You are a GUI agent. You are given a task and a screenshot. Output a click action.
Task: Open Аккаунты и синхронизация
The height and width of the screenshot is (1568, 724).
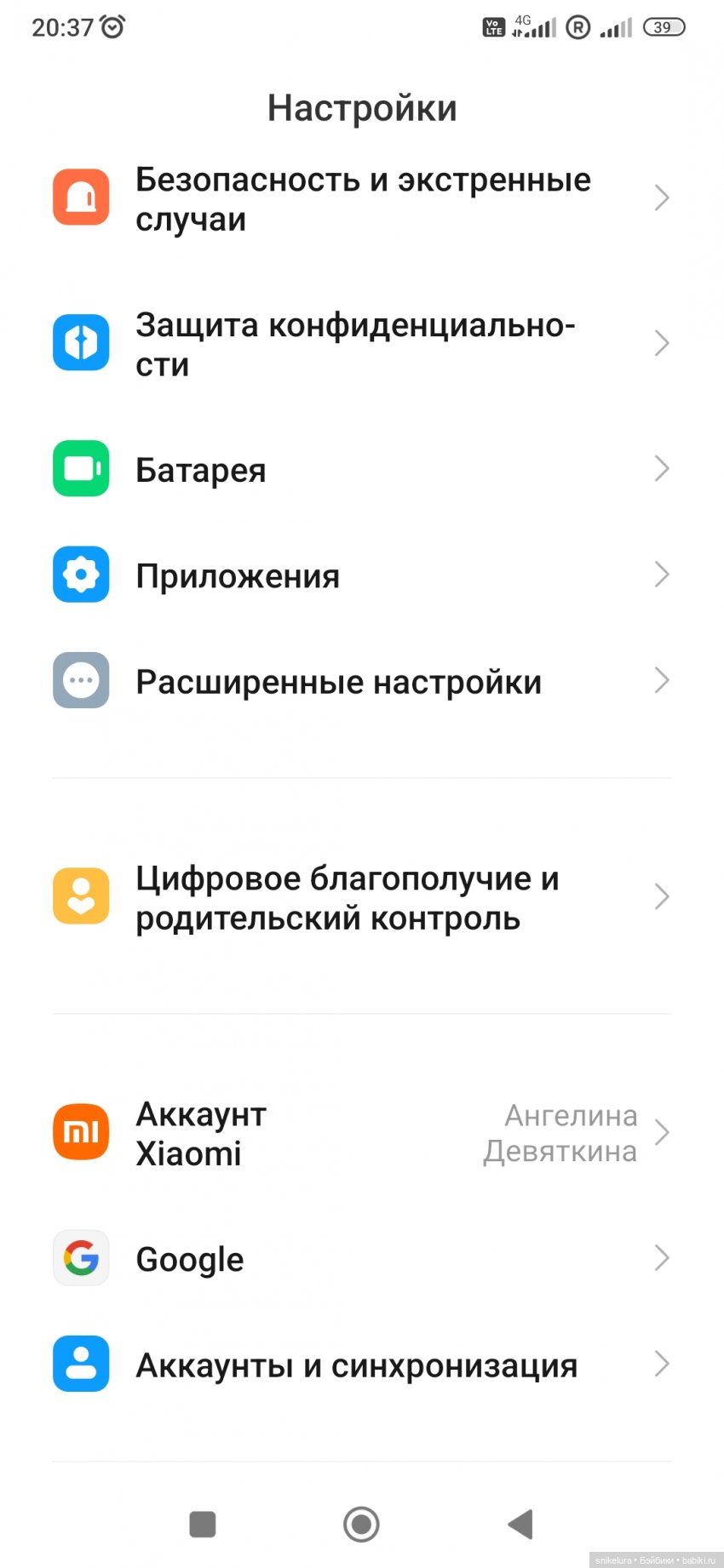coord(362,1365)
